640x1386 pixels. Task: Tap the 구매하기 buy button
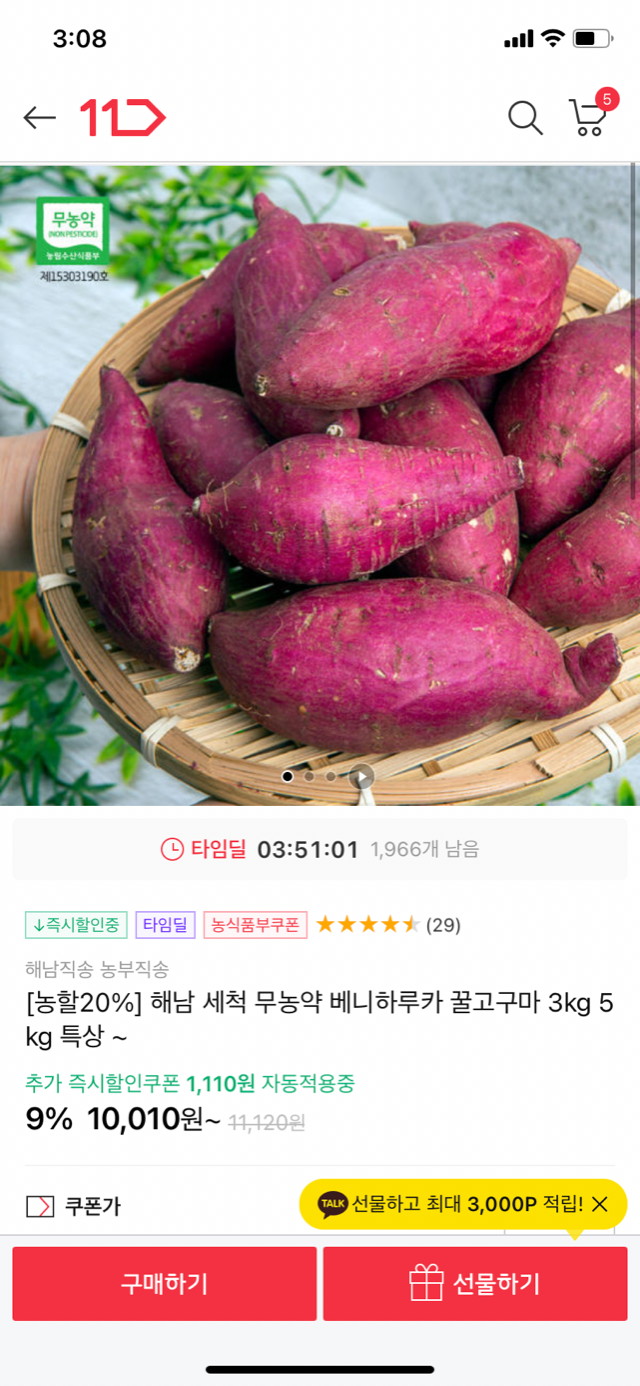click(164, 1283)
